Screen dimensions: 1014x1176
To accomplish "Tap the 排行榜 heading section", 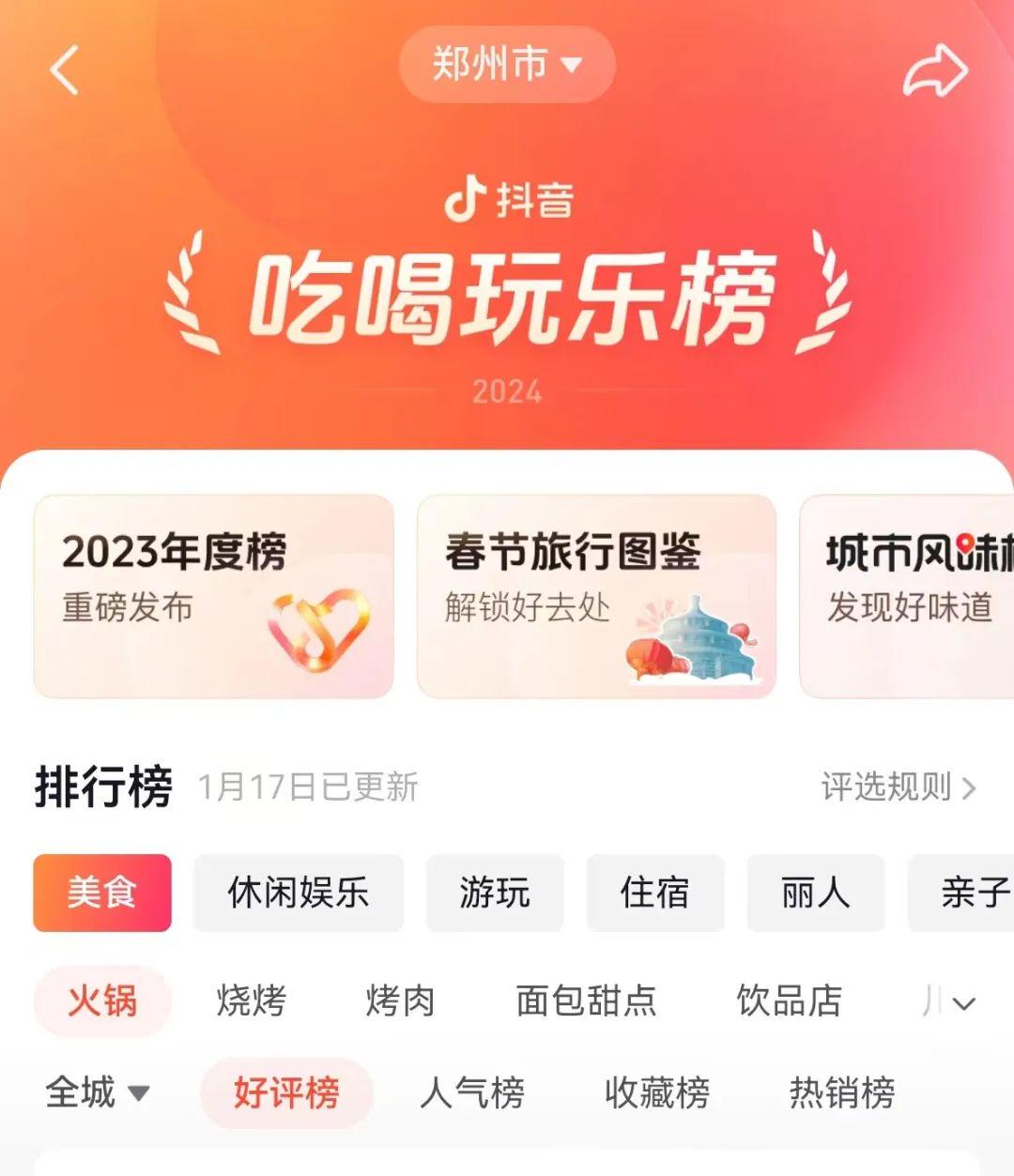I will (103, 790).
